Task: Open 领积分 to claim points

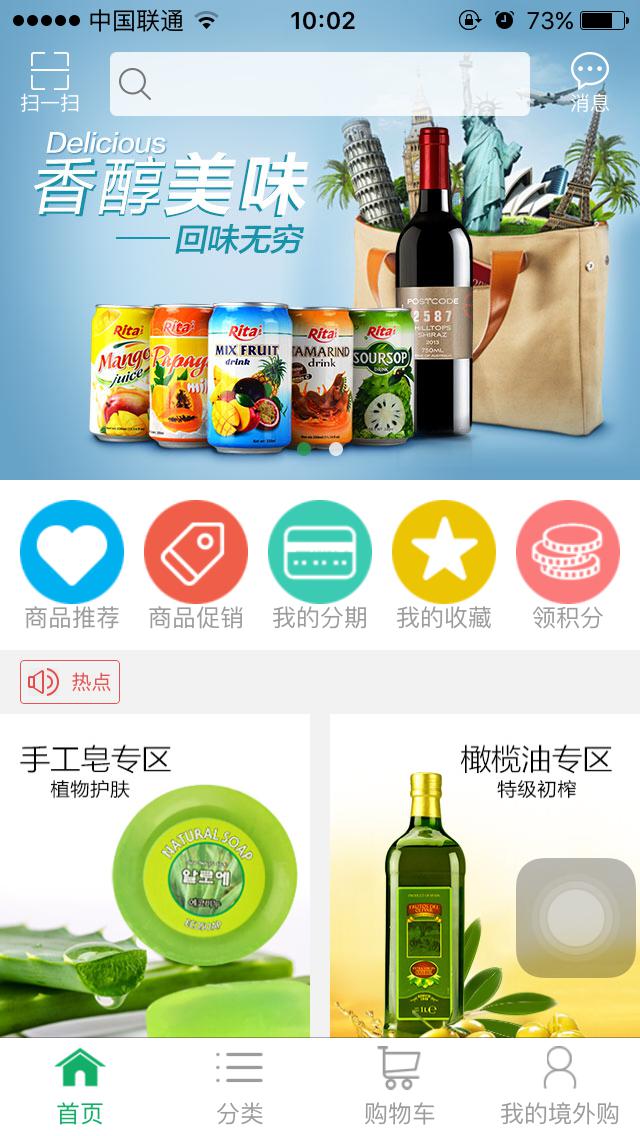Action: (x=567, y=565)
